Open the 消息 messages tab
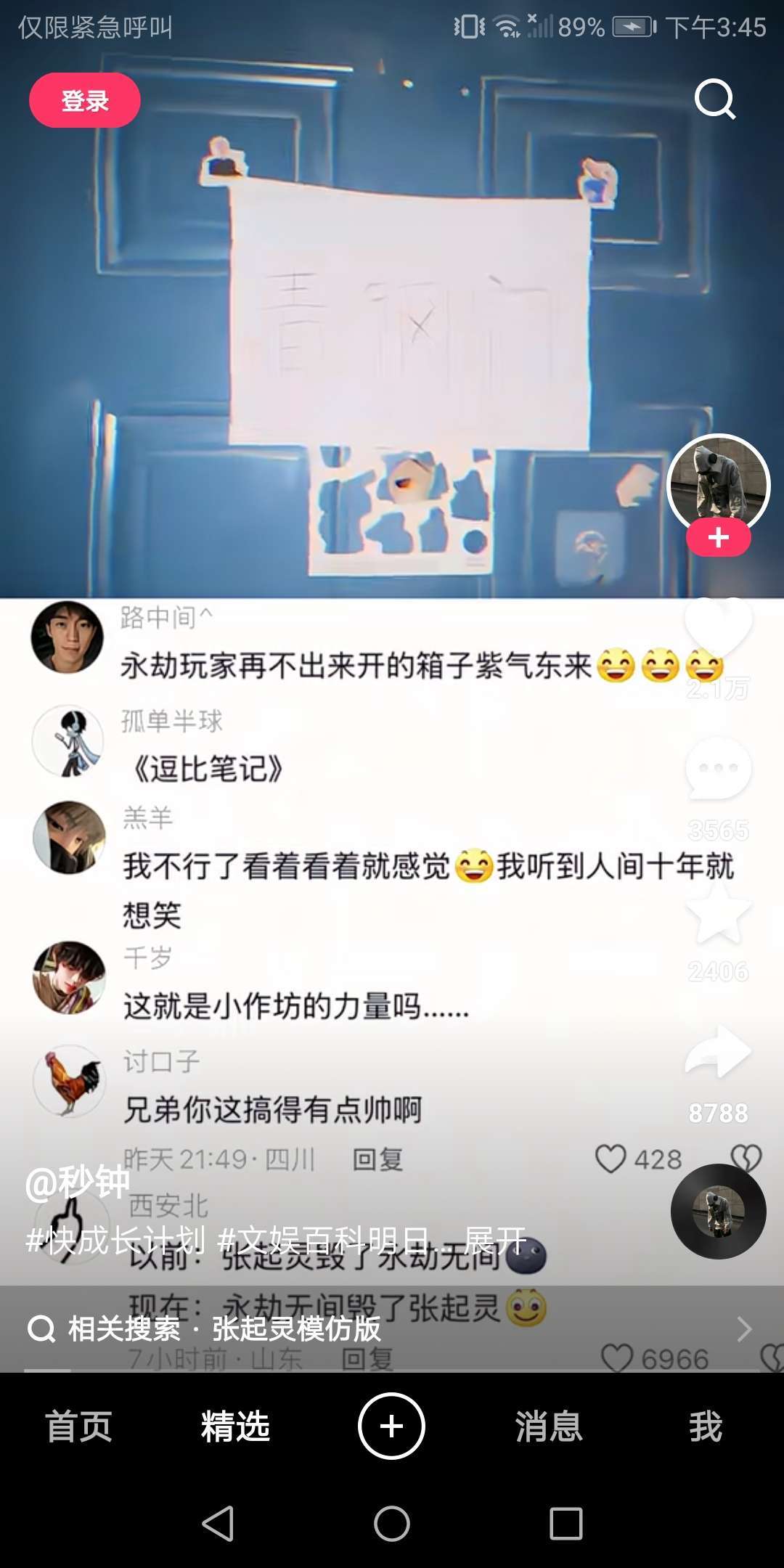The width and height of the screenshot is (784, 1568). pyautogui.click(x=549, y=1426)
